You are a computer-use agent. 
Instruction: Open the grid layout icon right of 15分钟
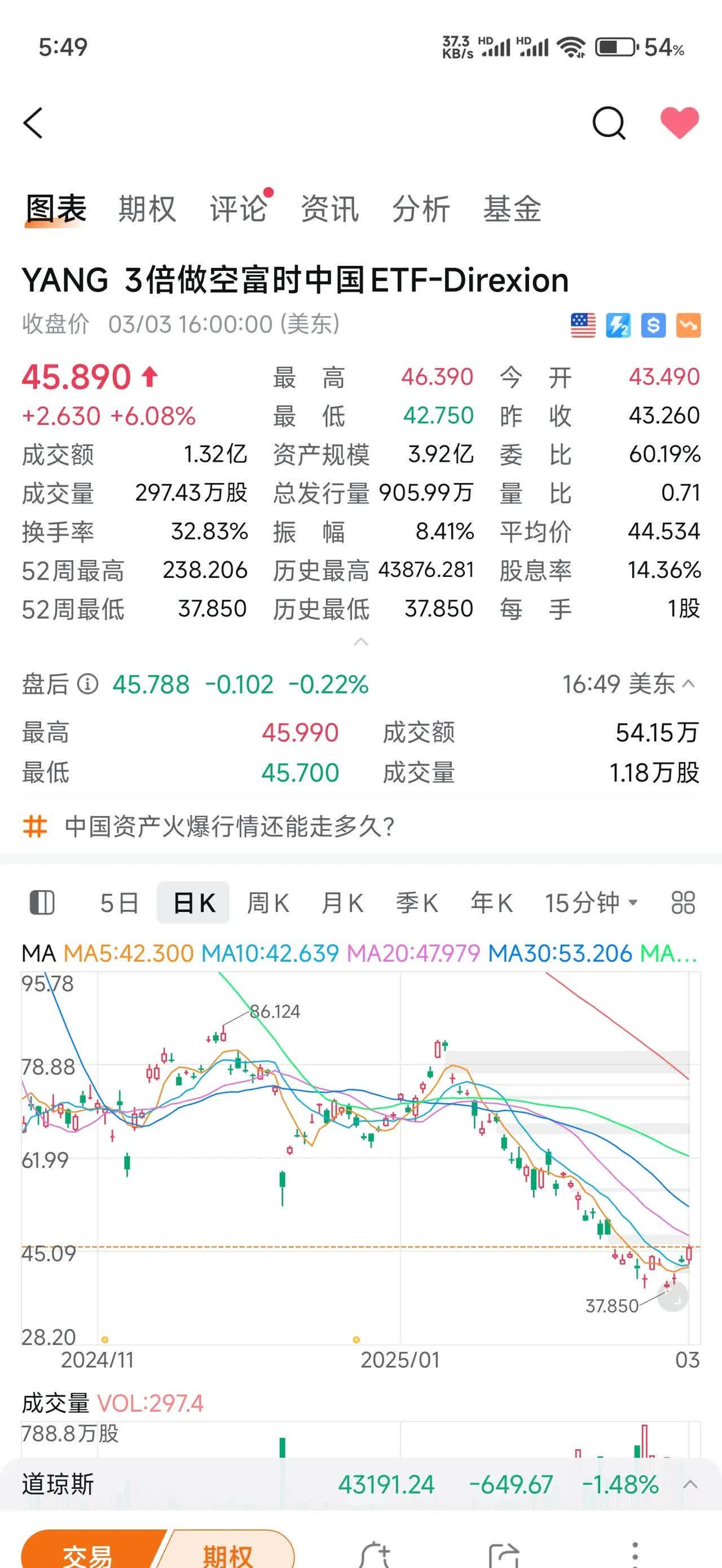click(x=683, y=903)
